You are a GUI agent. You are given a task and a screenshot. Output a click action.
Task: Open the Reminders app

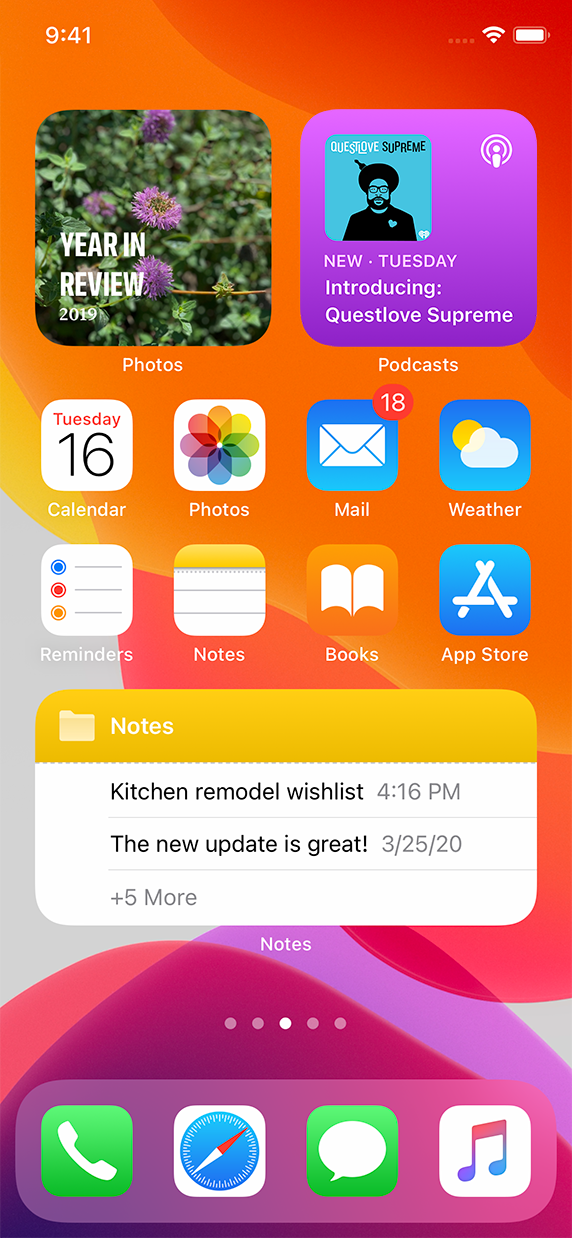pos(87,590)
